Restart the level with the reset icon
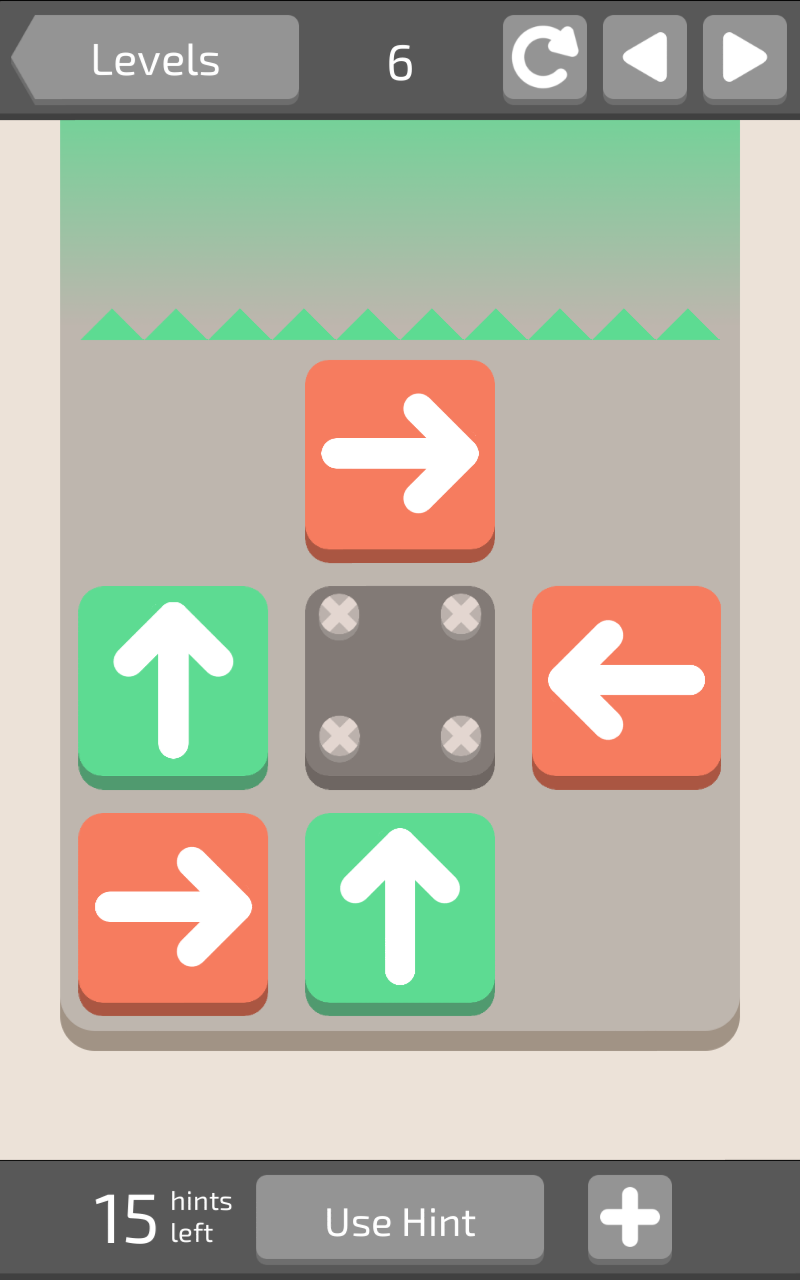This screenshot has width=800, height=1280. 545,59
